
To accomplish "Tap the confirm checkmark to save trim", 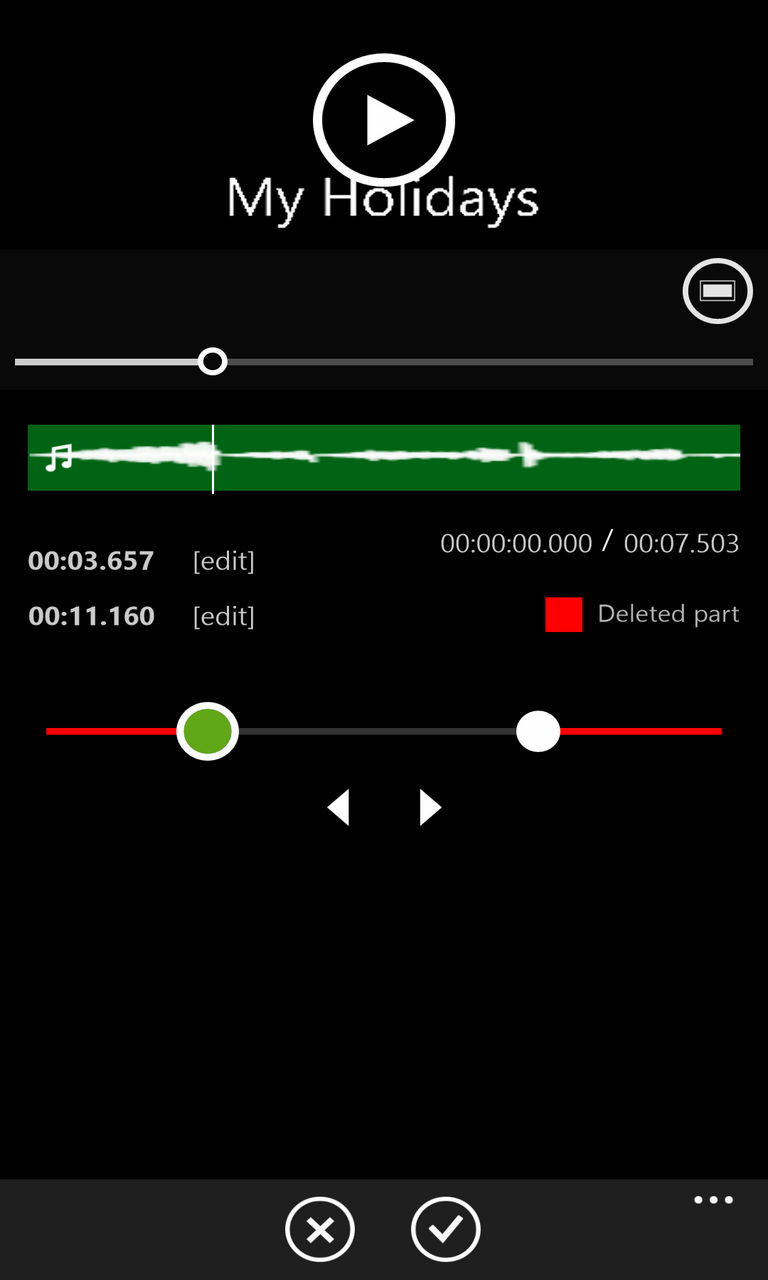I will [x=446, y=1228].
